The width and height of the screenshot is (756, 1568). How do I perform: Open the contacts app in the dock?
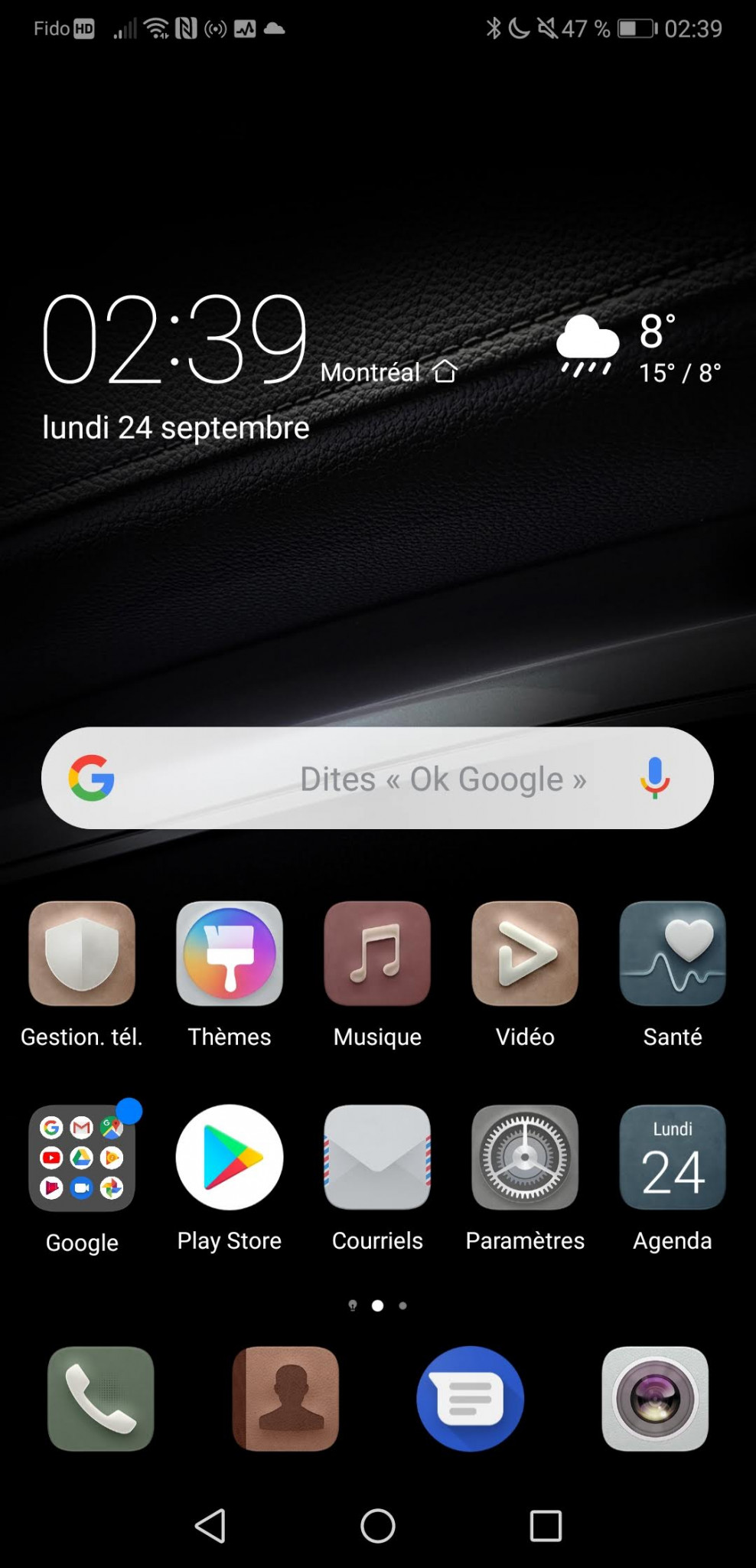[x=285, y=1399]
